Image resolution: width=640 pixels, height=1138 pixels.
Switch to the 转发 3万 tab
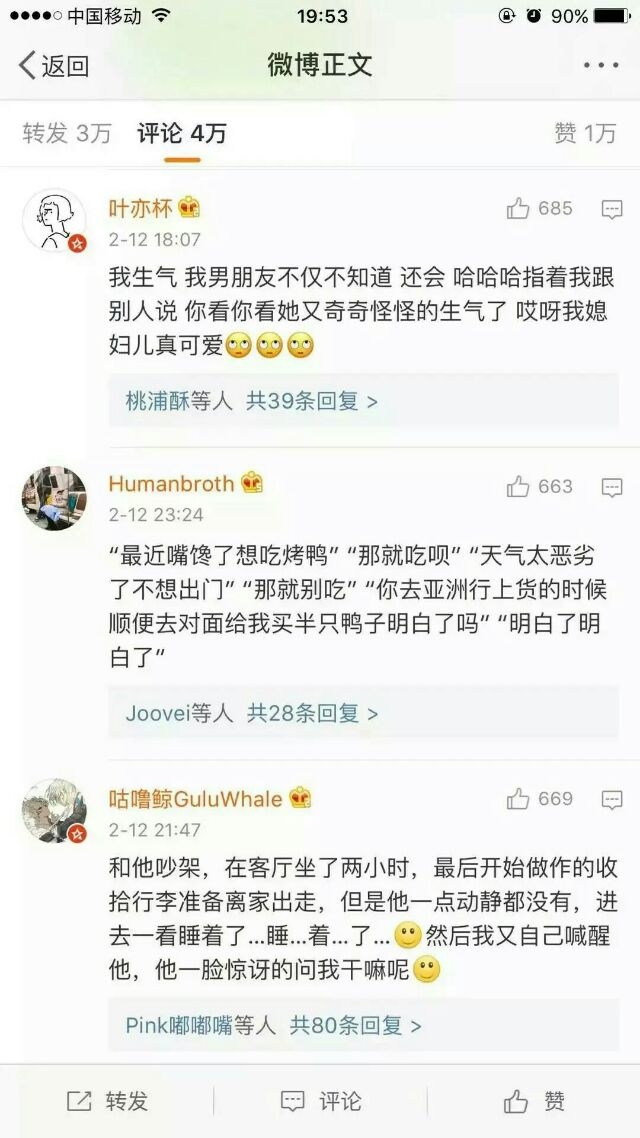point(67,134)
